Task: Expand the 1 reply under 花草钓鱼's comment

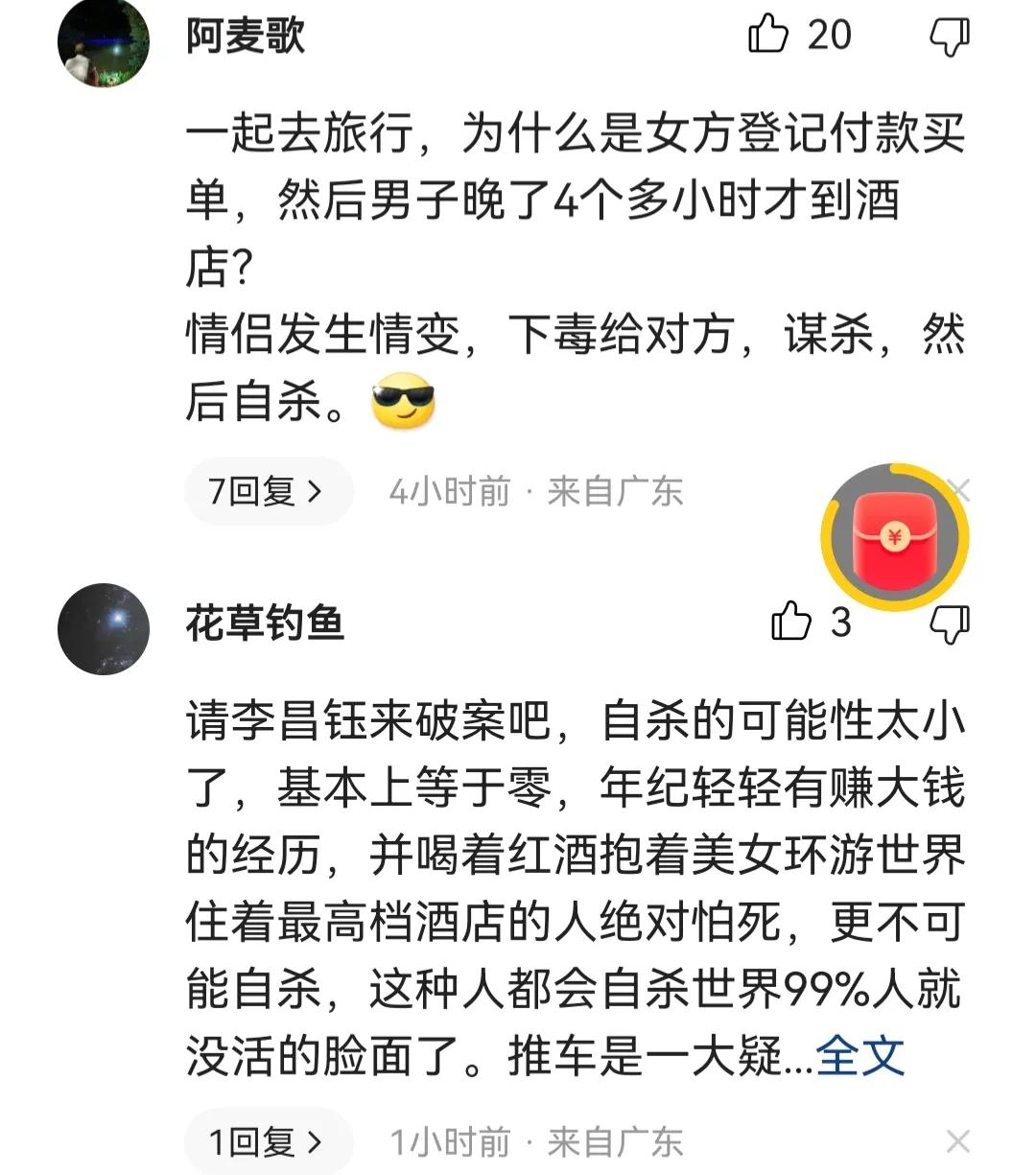Action: [x=267, y=1141]
